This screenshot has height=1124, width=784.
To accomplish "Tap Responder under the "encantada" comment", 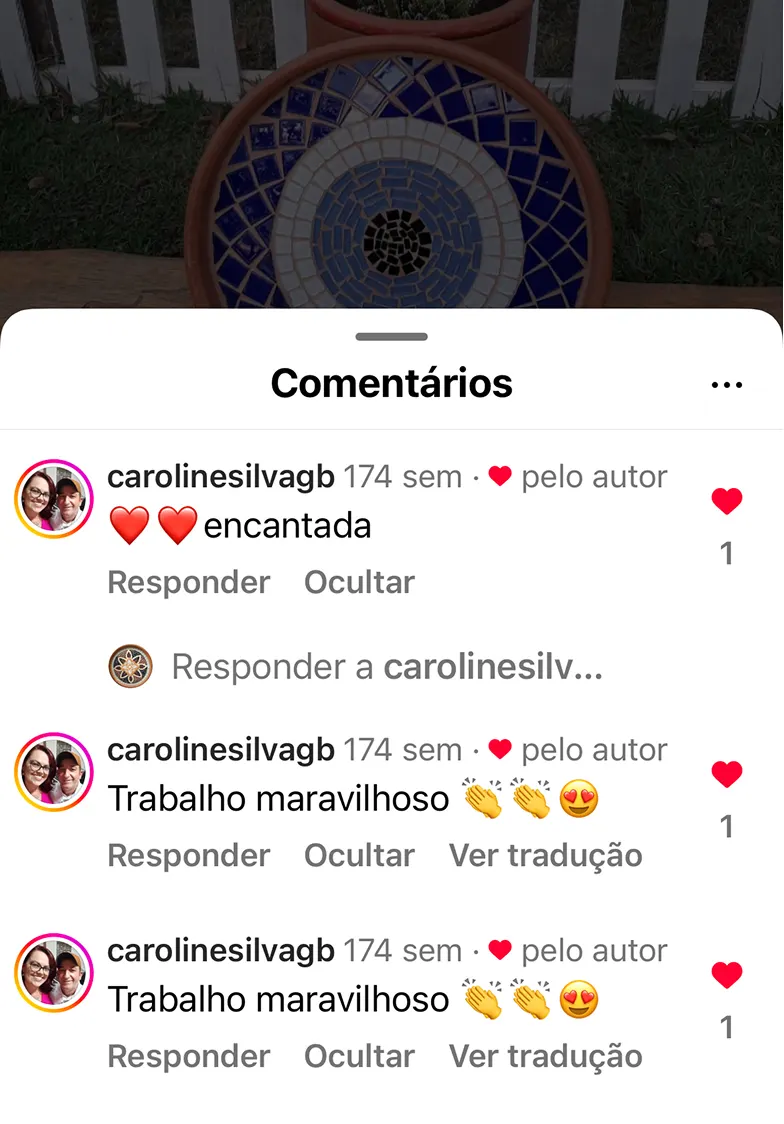I will click(188, 582).
